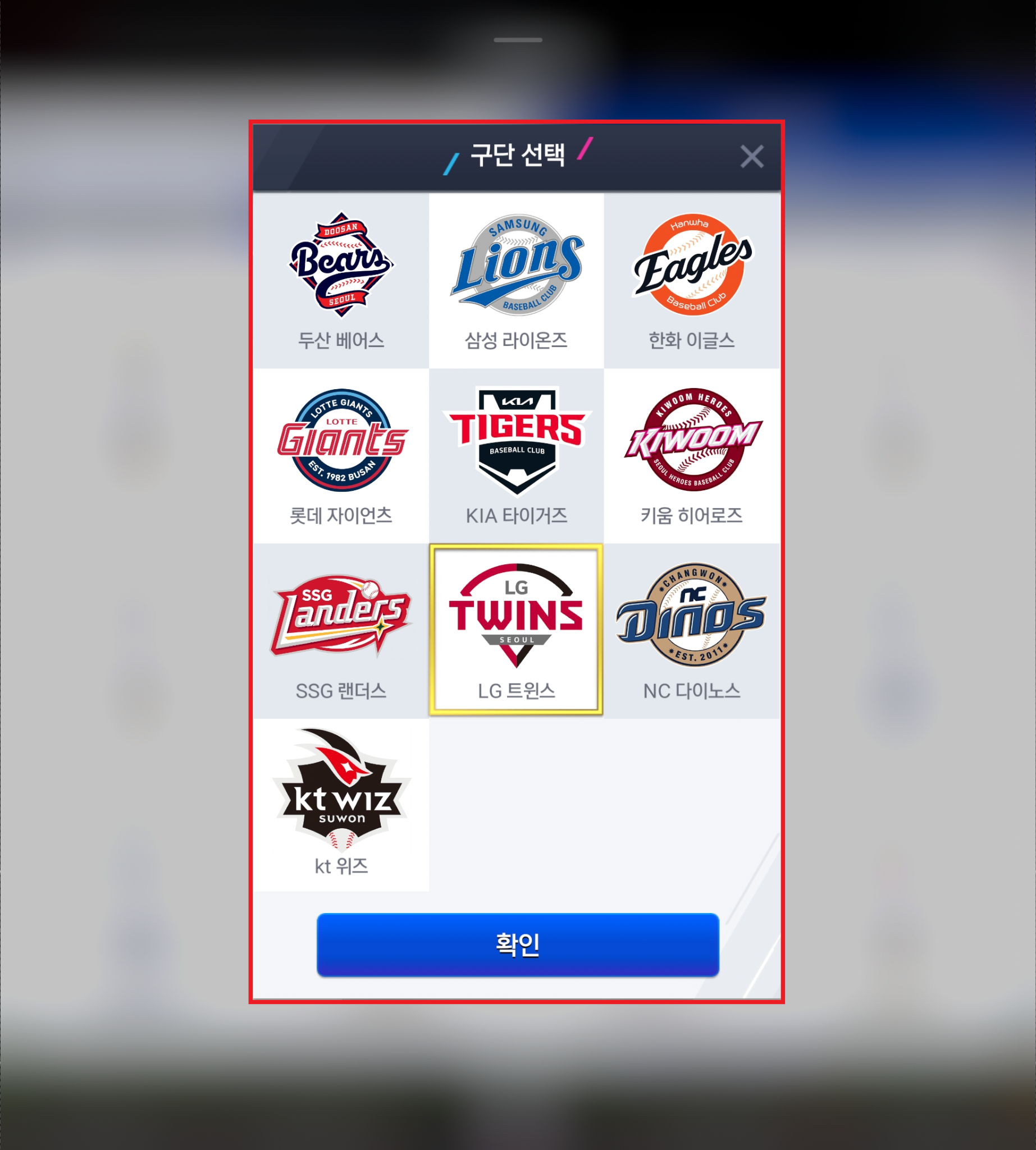Tap the highlighted LG 트윈스 tile
Image resolution: width=1036 pixels, height=1150 pixels.
[x=516, y=630]
